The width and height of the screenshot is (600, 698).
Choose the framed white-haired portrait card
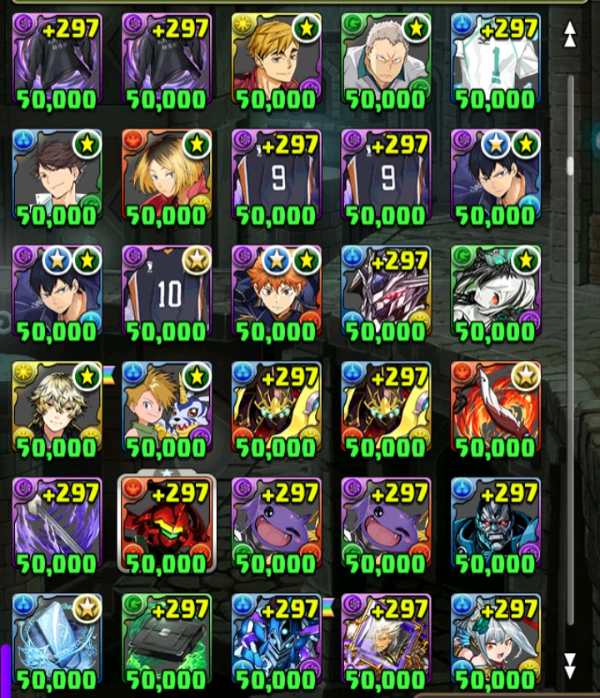[x=386, y=642]
